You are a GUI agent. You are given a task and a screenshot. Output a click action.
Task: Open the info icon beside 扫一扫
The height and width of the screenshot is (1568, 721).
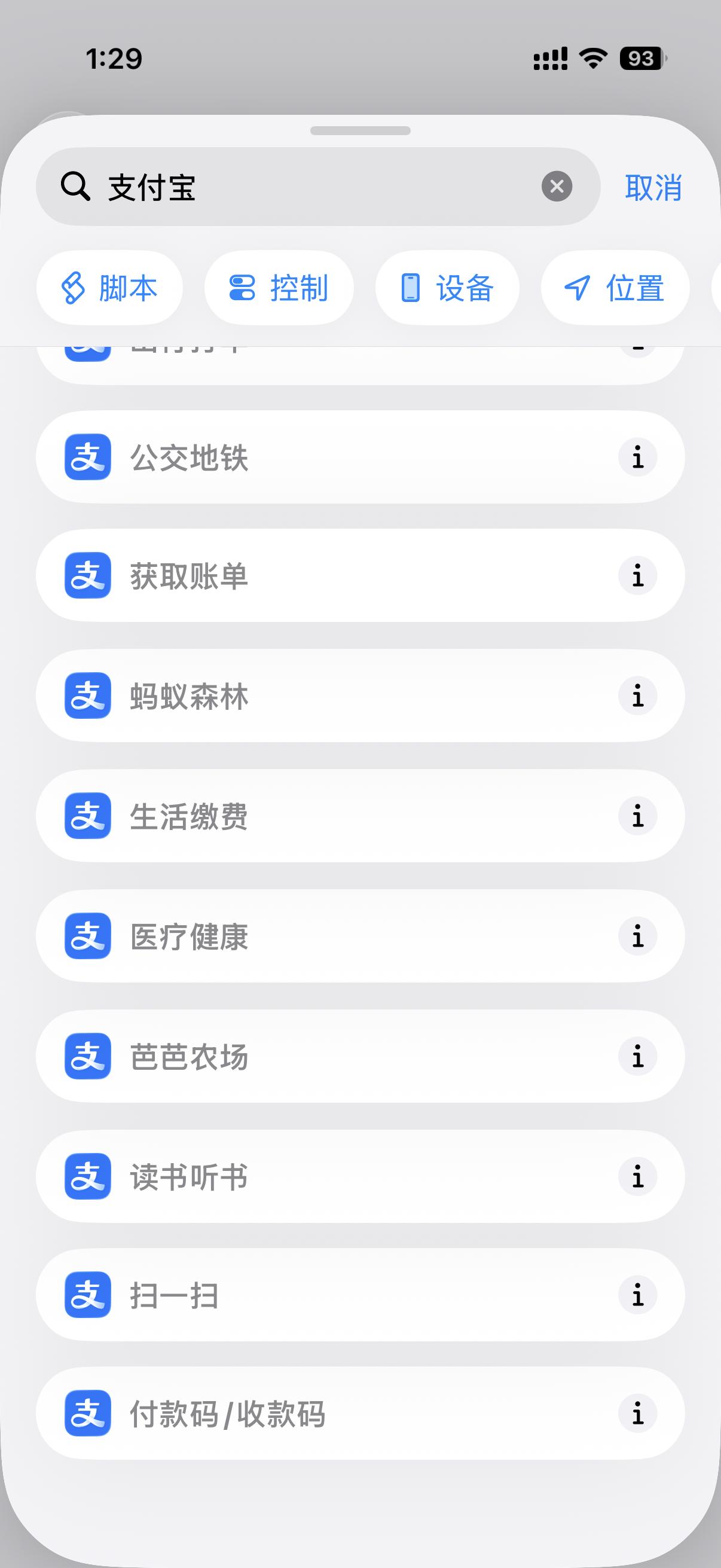638,1295
